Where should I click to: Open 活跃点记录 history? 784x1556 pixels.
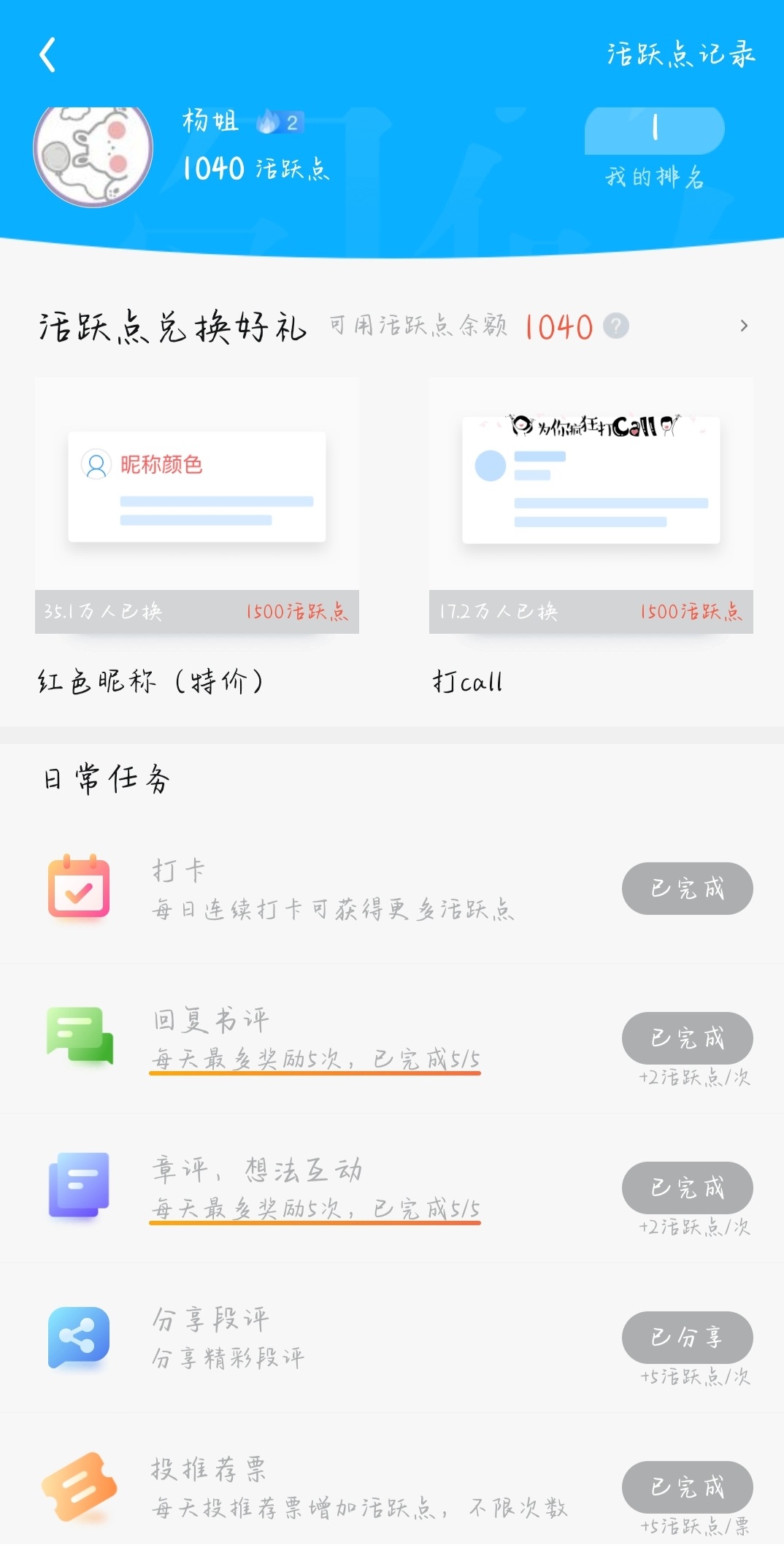pyautogui.click(x=680, y=55)
